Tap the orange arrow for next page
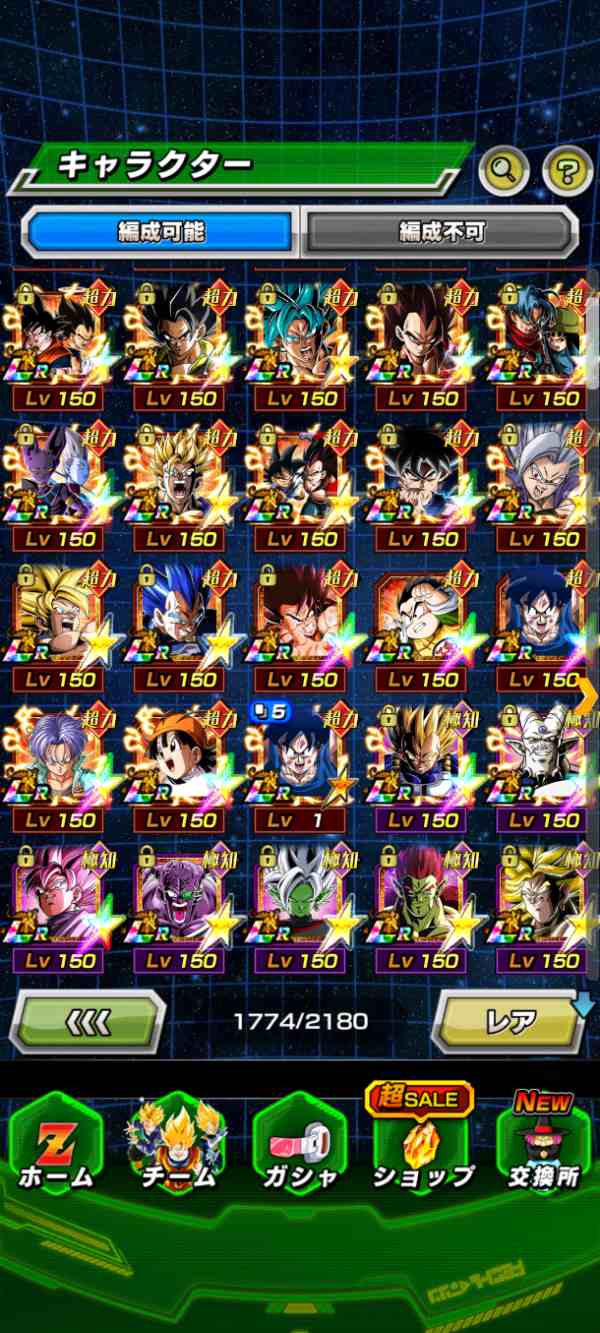The height and width of the screenshot is (1333, 600). tap(586, 693)
